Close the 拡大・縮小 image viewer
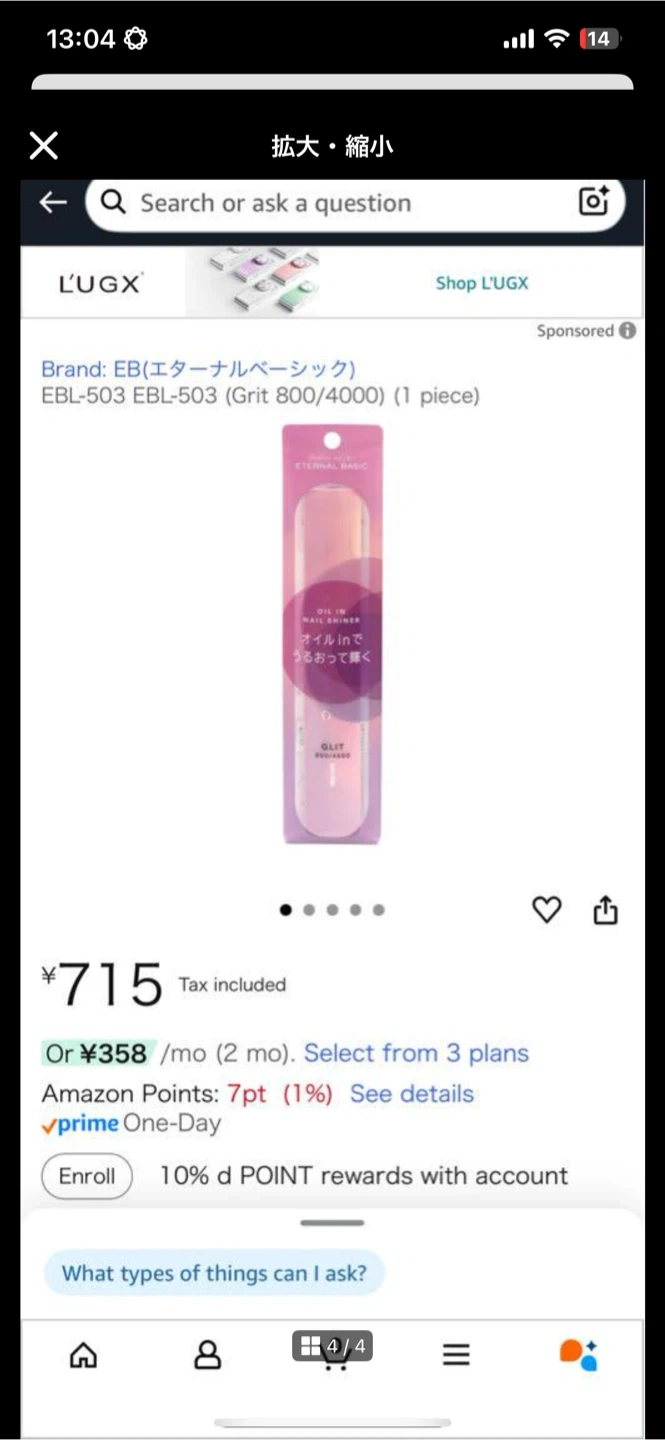This screenshot has width=665, height=1440. click(44, 146)
